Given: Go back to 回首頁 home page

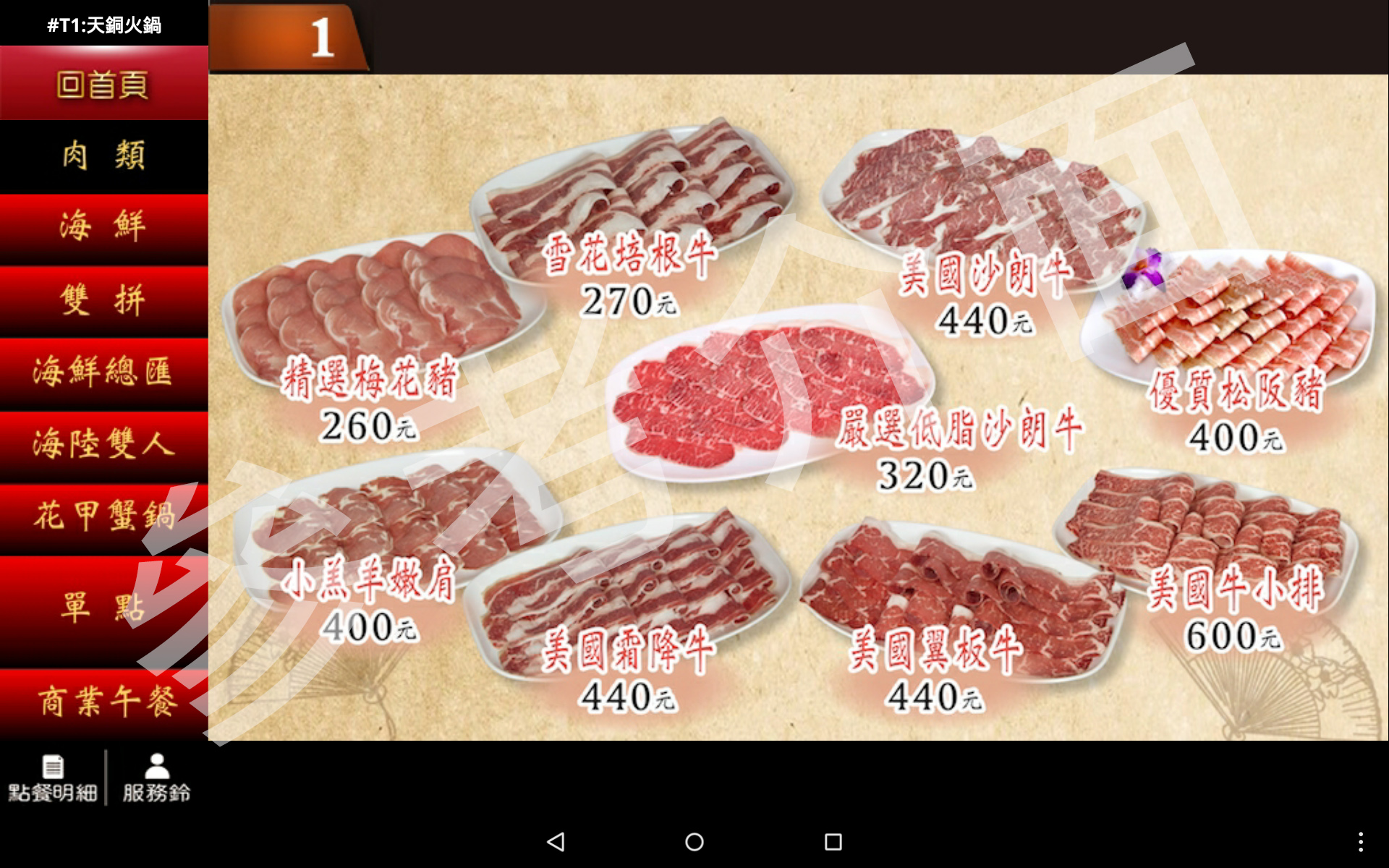Looking at the screenshot, I should (x=103, y=85).
